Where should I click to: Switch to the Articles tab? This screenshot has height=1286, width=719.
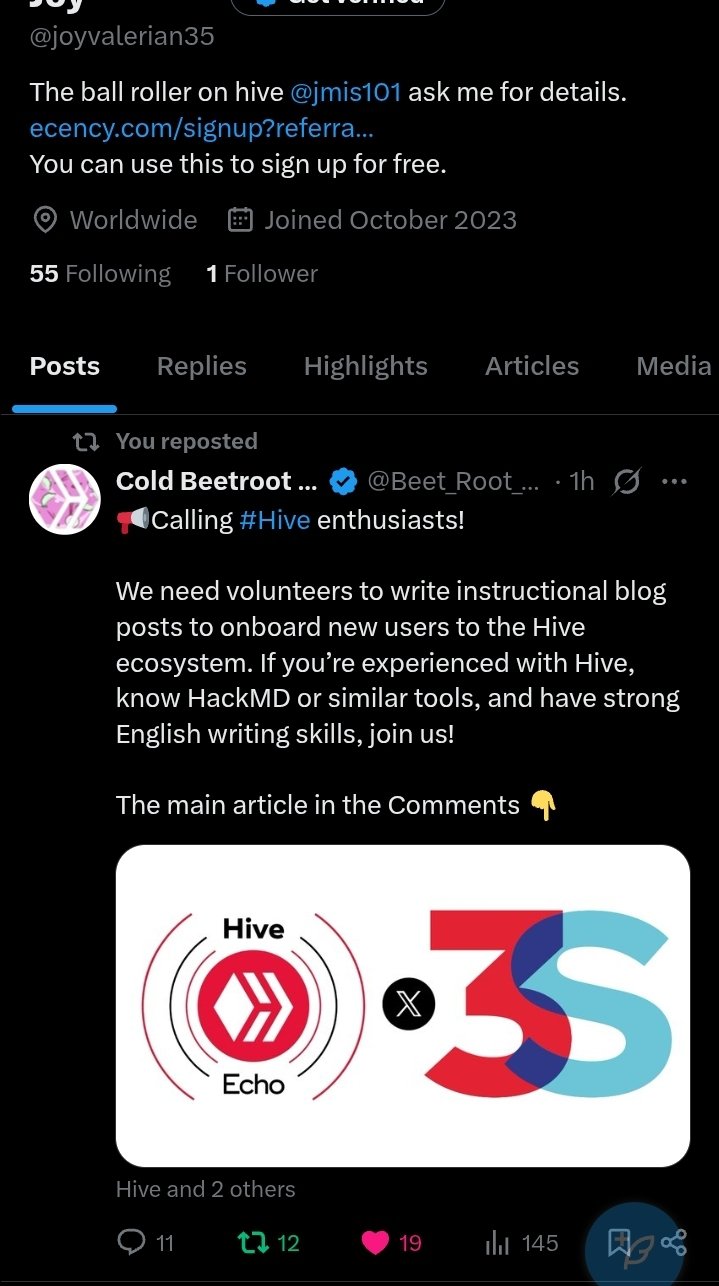coord(532,366)
